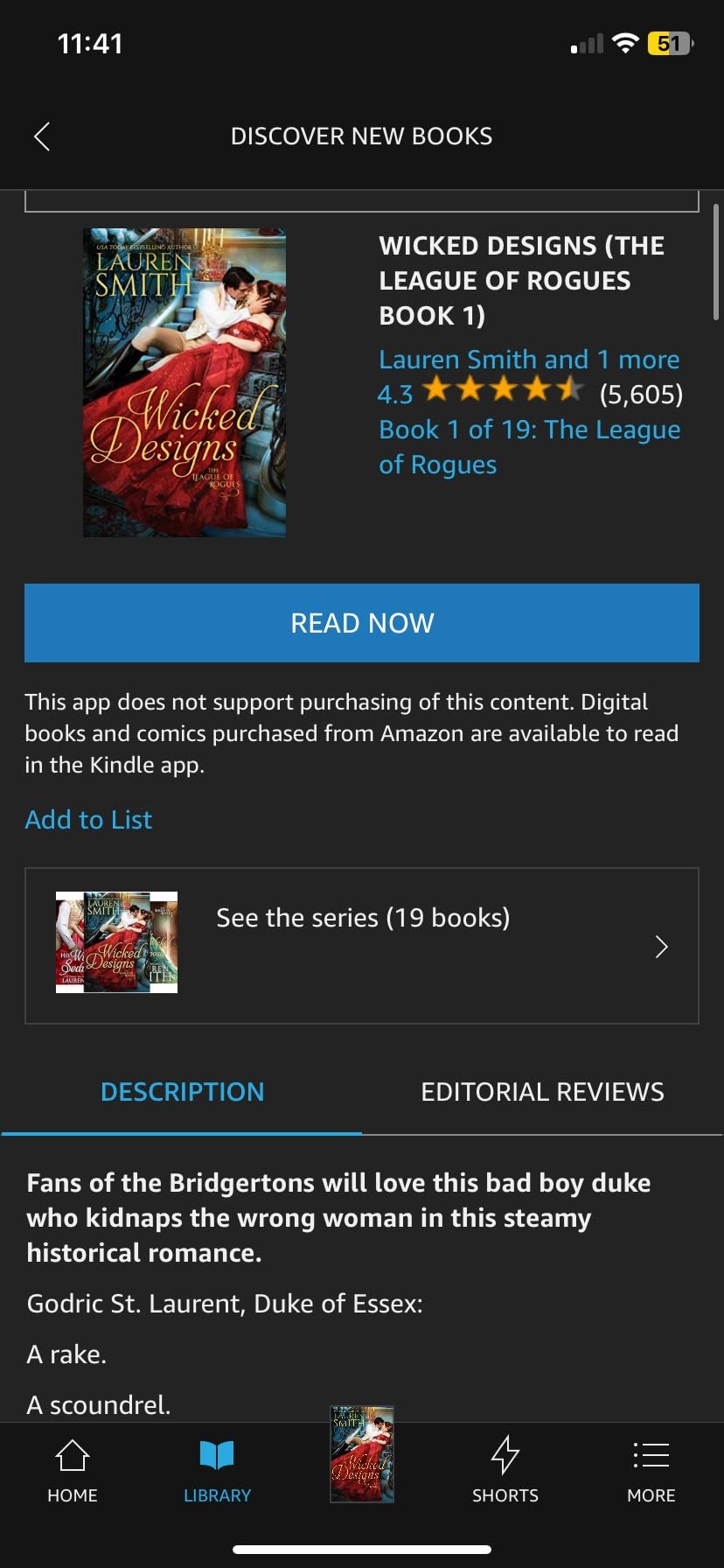The height and width of the screenshot is (1568, 724).
Task: Tap the Read Now button
Action: [361, 623]
